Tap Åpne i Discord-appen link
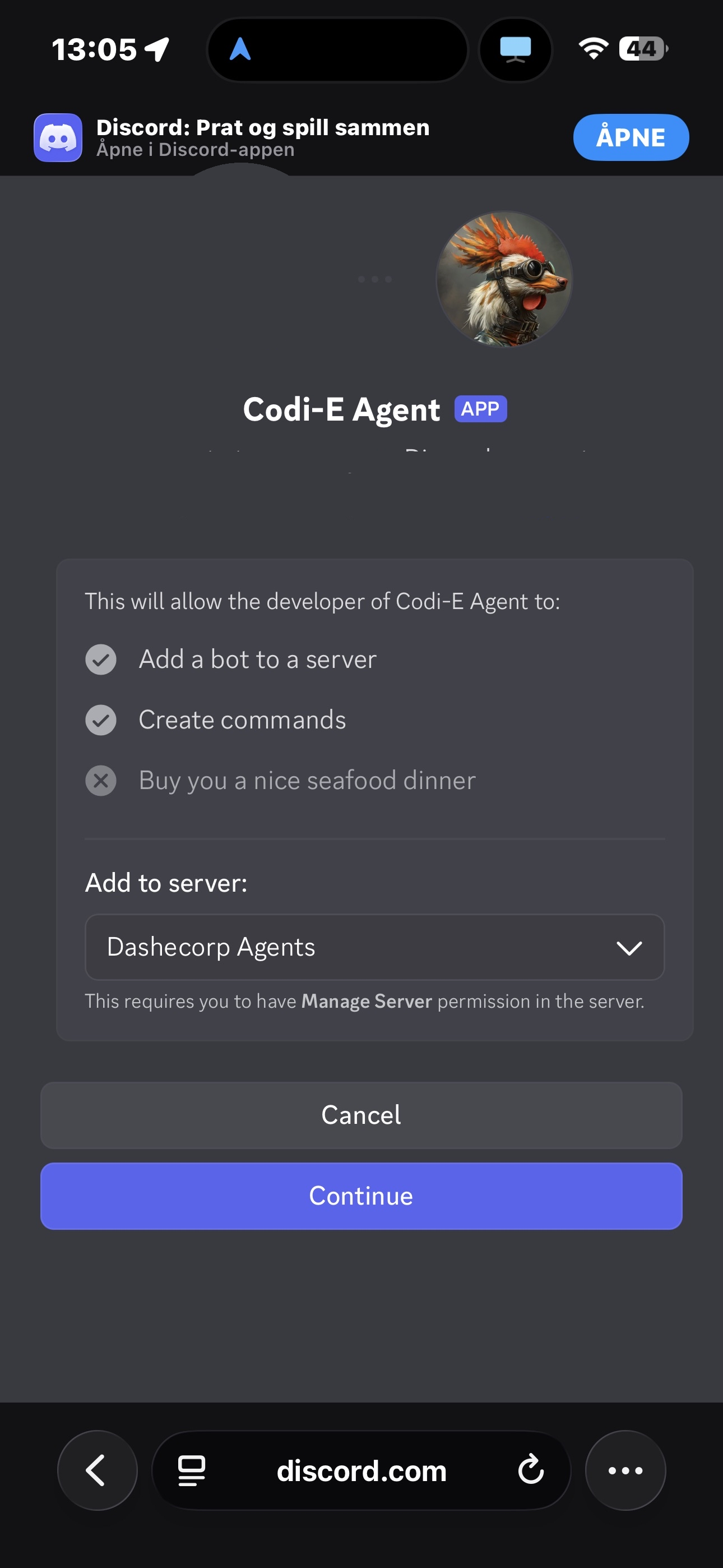This screenshot has height=1568, width=723. (194, 150)
